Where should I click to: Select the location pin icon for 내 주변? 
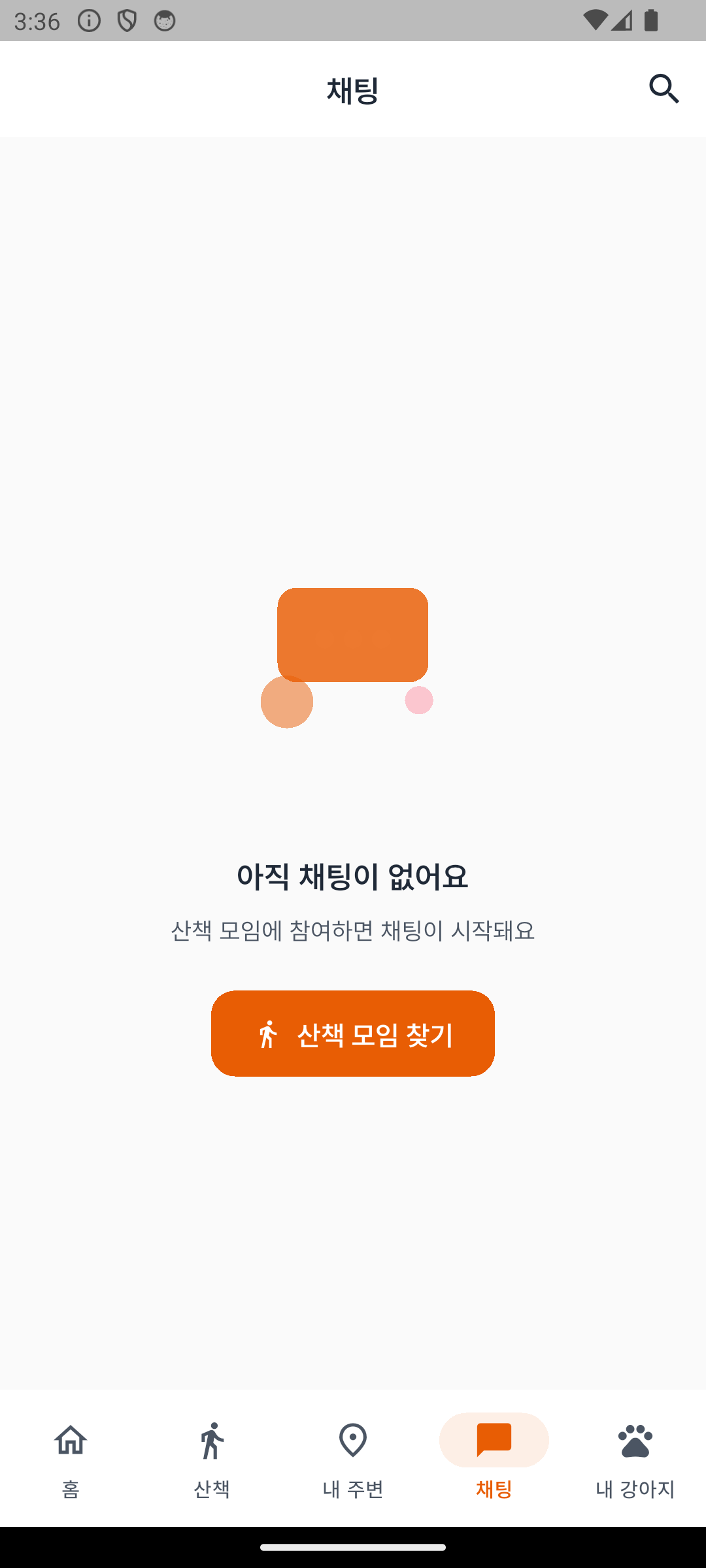pos(352,1441)
